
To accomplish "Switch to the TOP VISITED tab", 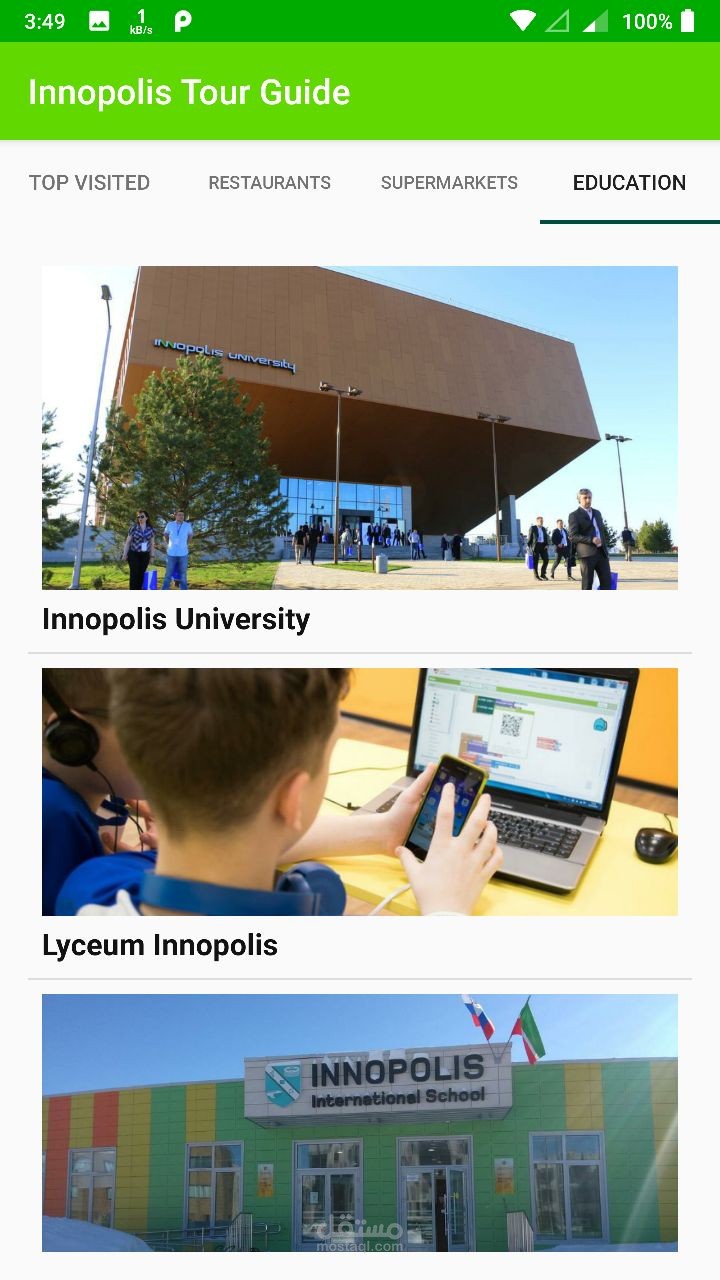I will pyautogui.click(x=90, y=182).
